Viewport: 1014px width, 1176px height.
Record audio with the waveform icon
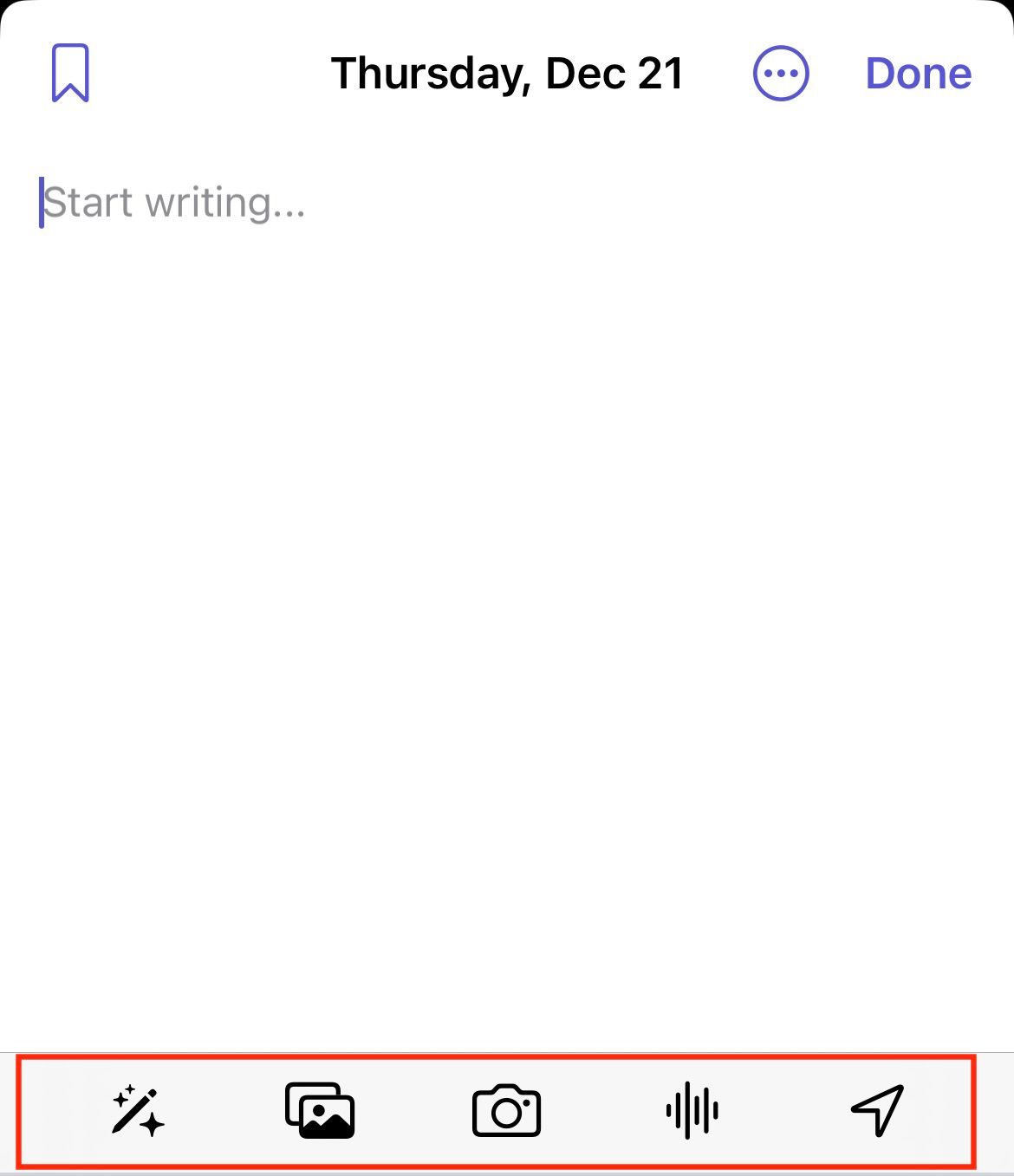coord(692,1110)
